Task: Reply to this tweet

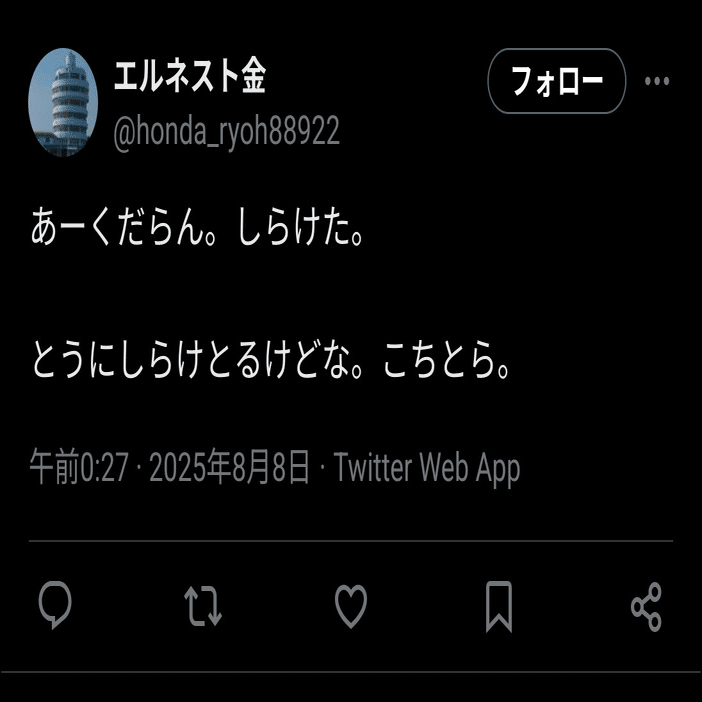Action: click(x=55, y=606)
